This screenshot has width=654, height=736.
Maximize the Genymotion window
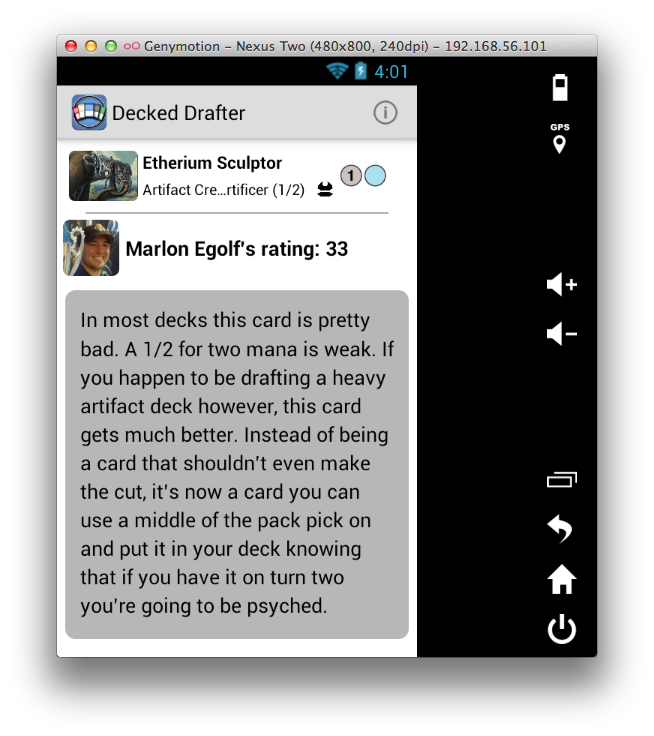click(x=111, y=46)
